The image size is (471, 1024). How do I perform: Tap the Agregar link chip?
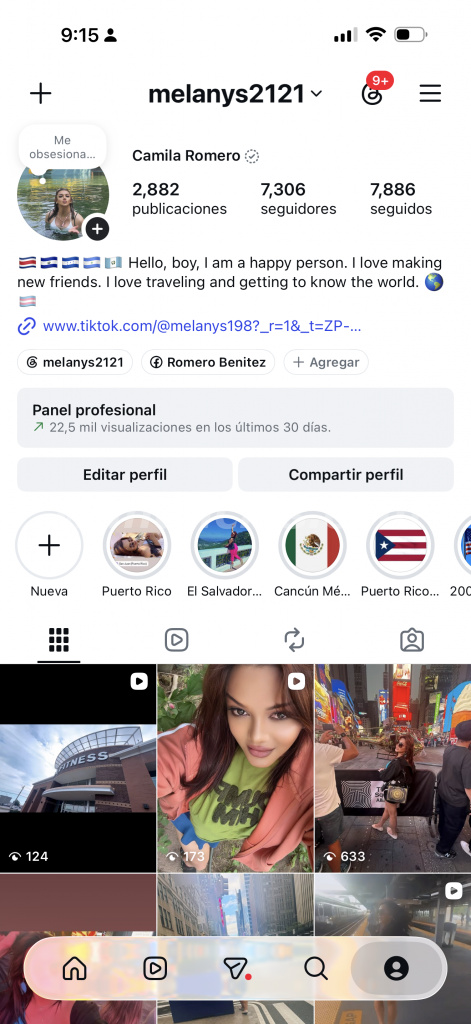(x=326, y=362)
